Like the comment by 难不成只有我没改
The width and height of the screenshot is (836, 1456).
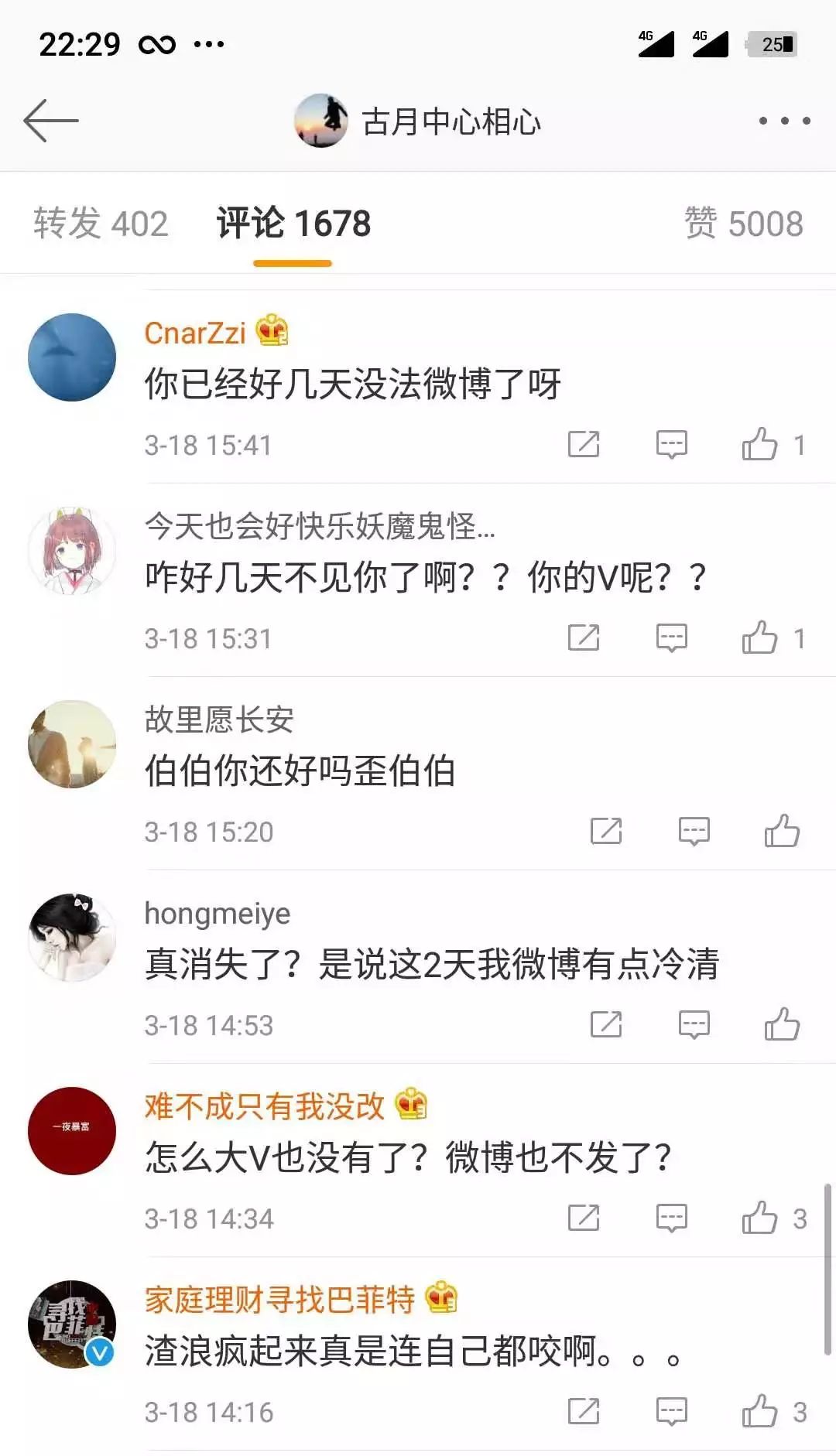pos(759,1218)
